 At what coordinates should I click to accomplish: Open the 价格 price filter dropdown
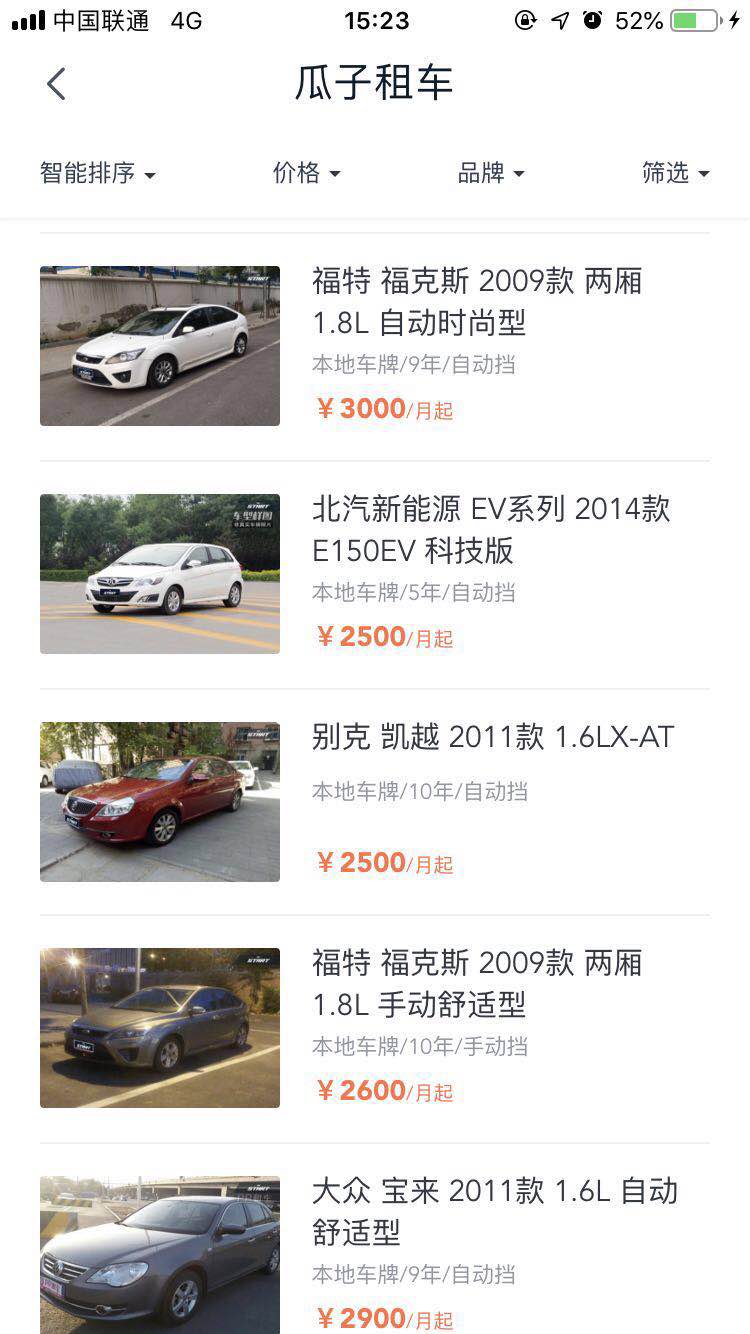coord(306,172)
